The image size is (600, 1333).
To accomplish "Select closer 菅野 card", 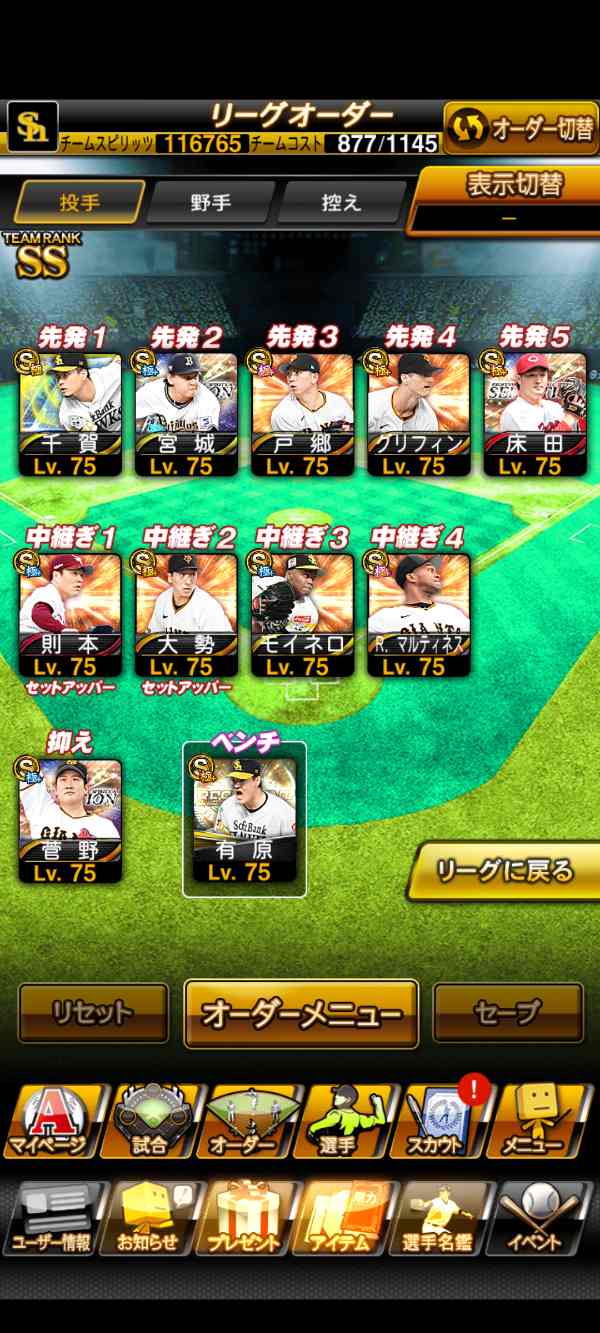I will 69,822.
